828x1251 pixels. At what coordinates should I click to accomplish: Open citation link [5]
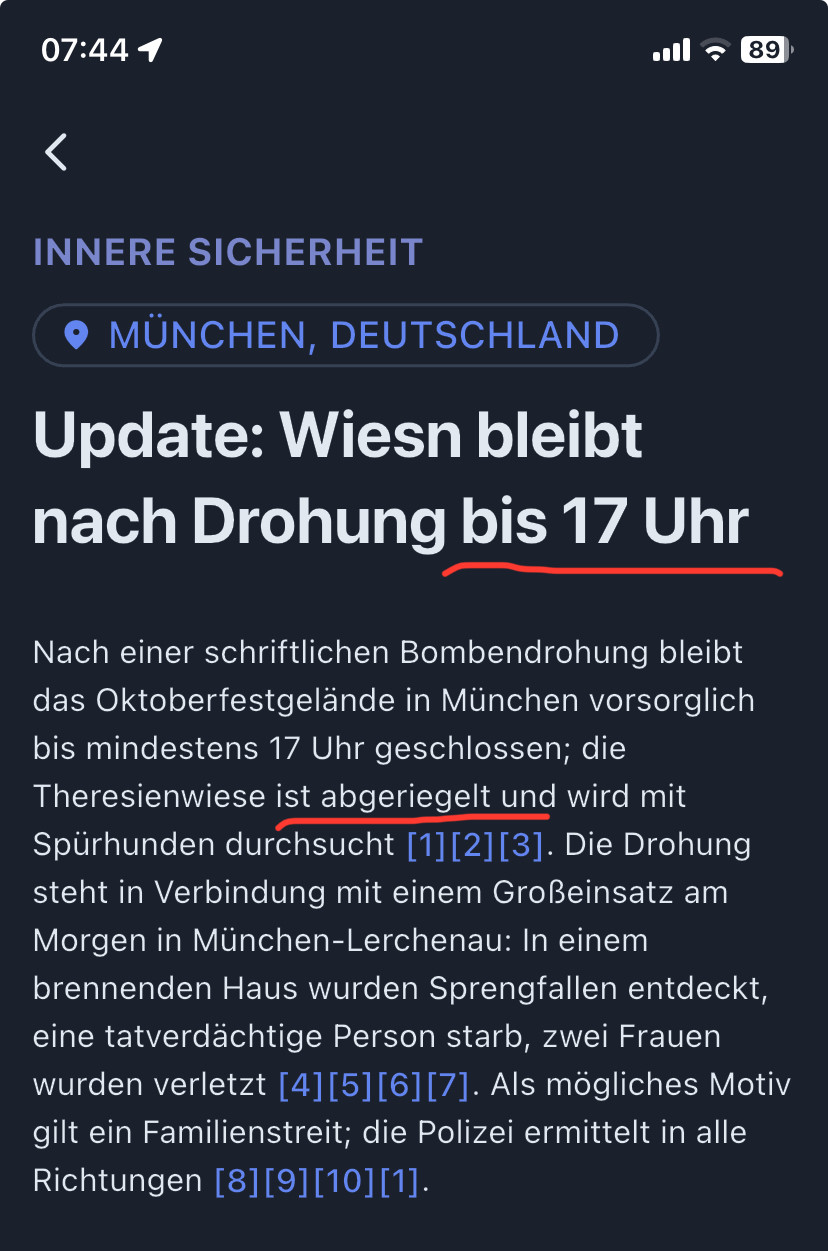pyautogui.click(x=350, y=1085)
